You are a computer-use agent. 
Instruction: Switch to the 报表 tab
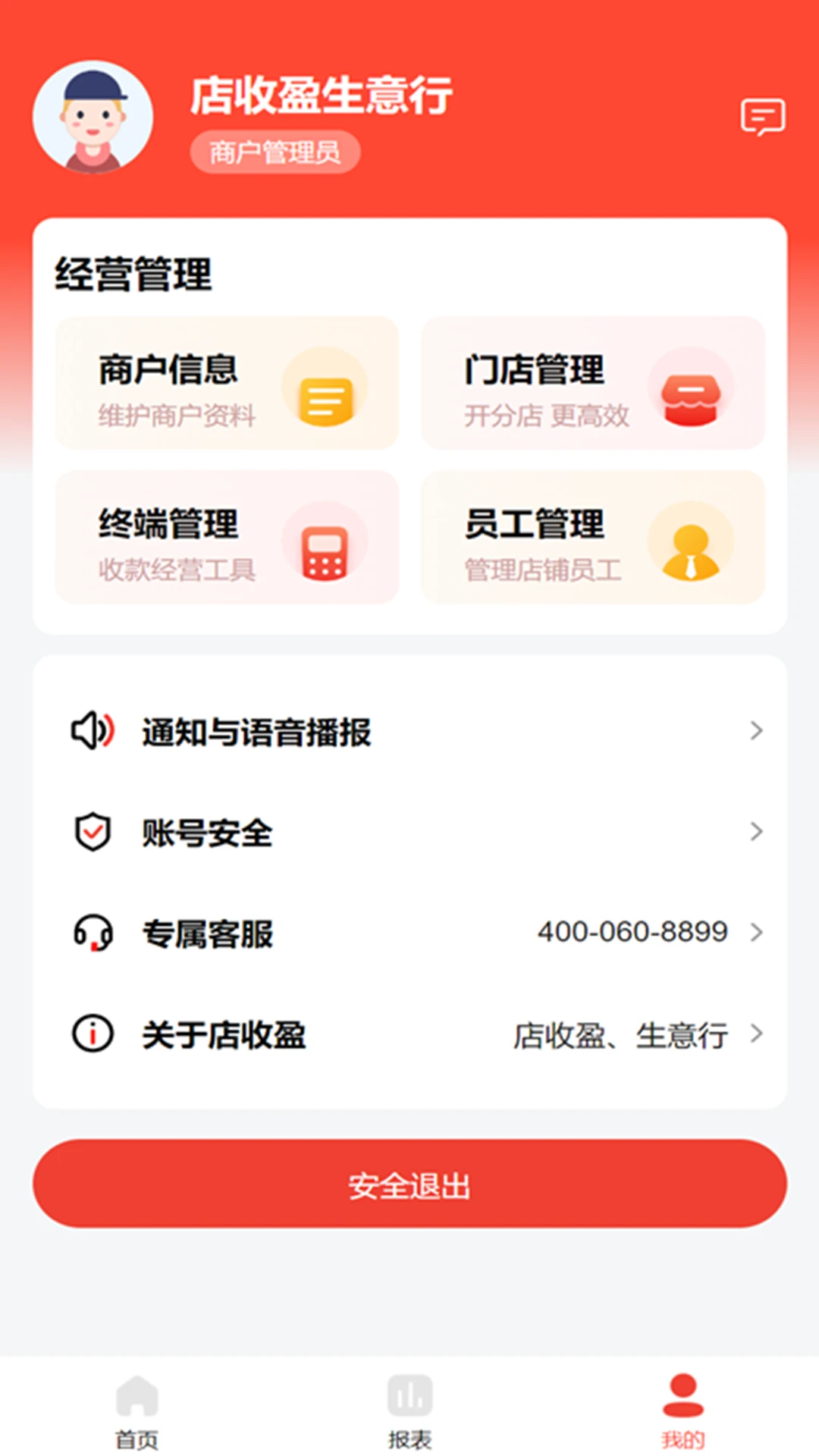[x=409, y=1410]
